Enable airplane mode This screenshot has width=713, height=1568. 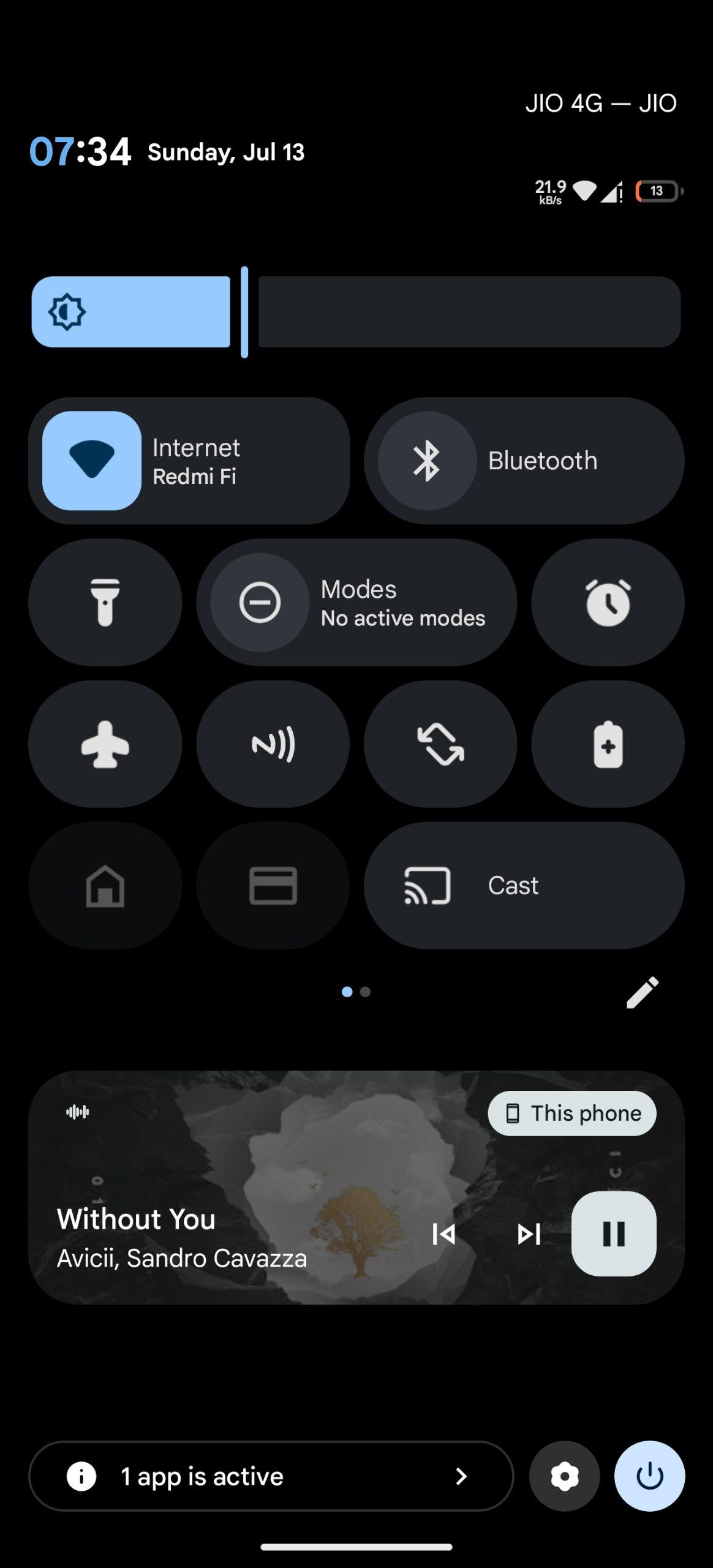105,744
